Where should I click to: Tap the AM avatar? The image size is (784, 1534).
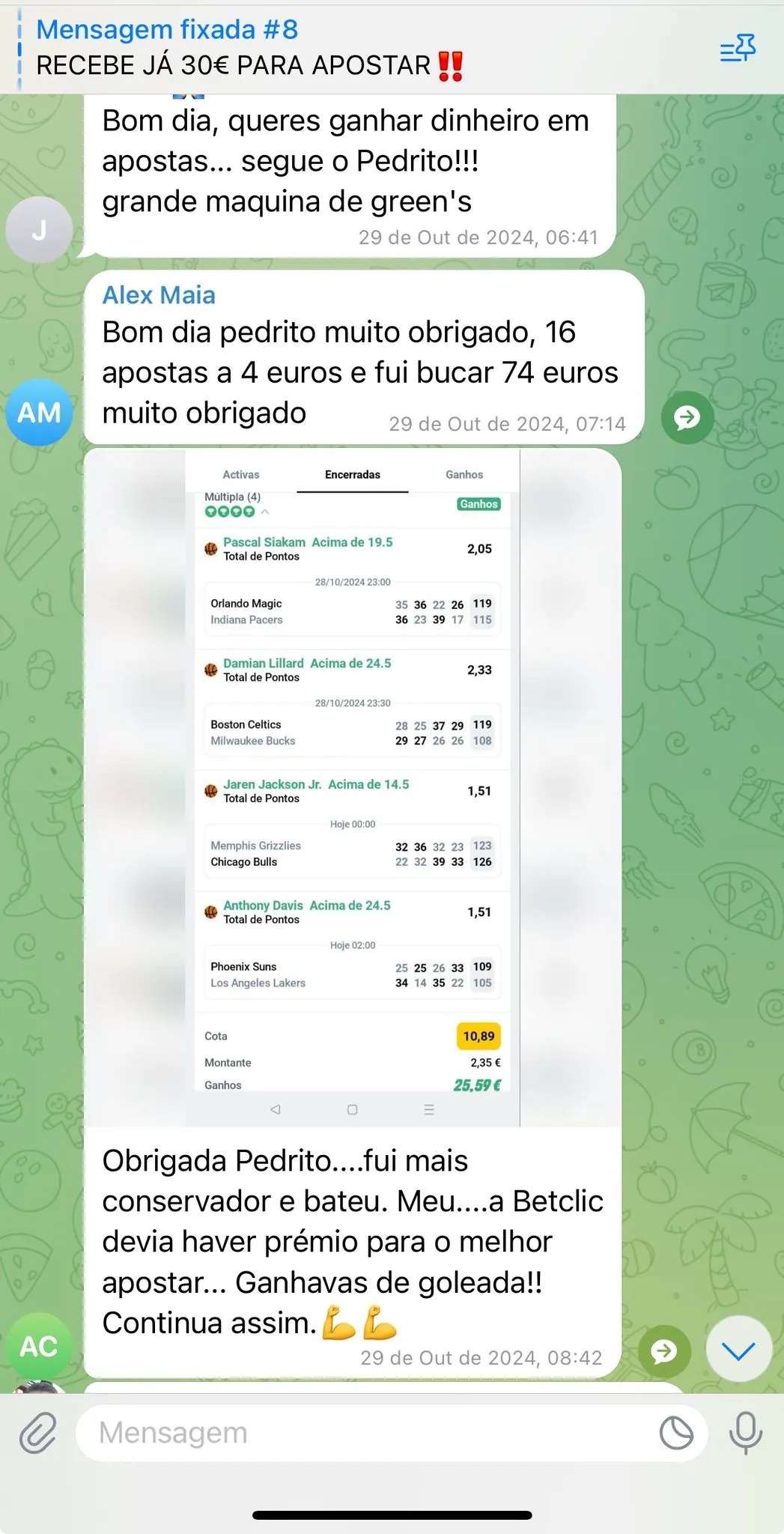pyautogui.click(x=39, y=413)
